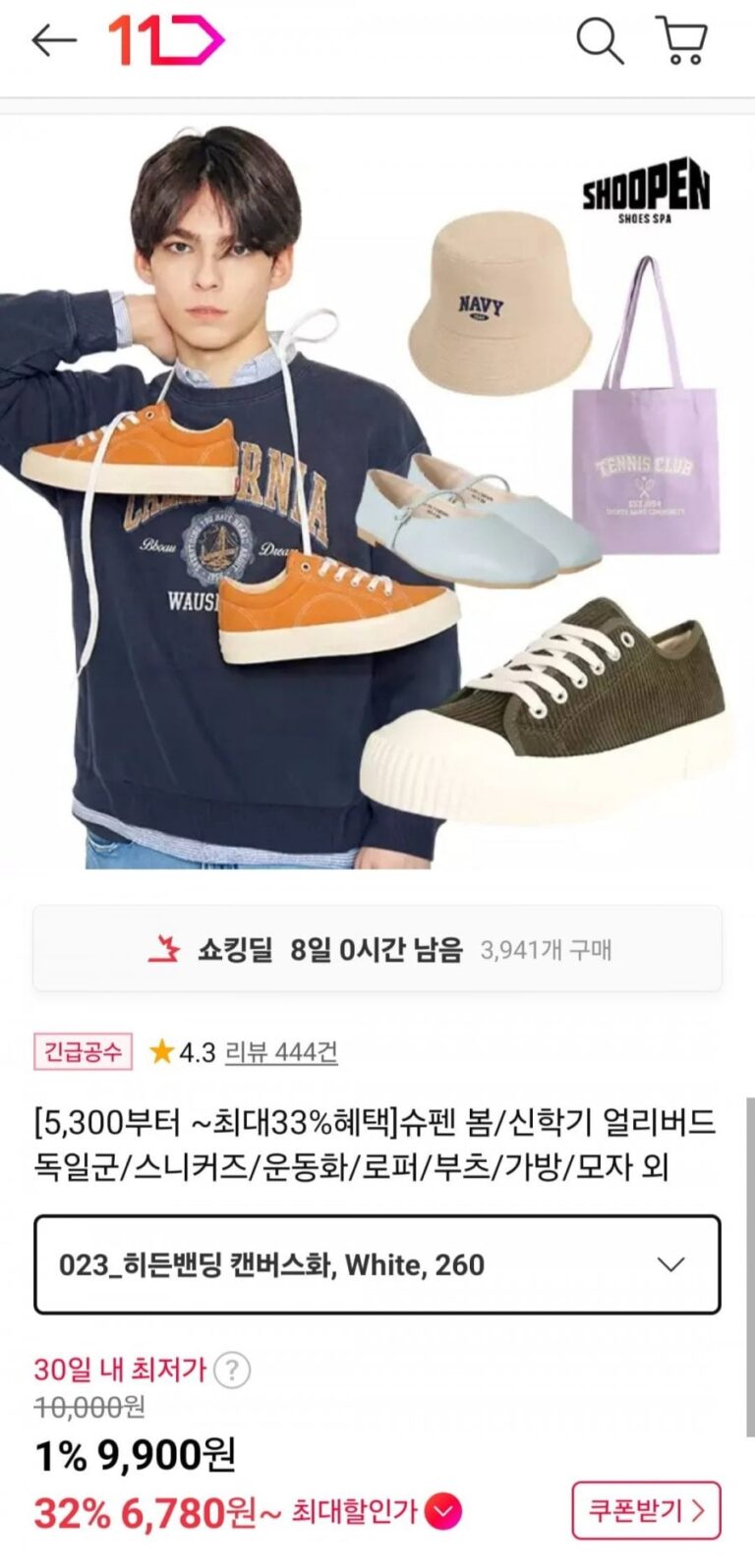Open the 리뷰 444건 reviews link
Image resolution: width=755 pixels, height=1568 pixels.
[281, 1053]
